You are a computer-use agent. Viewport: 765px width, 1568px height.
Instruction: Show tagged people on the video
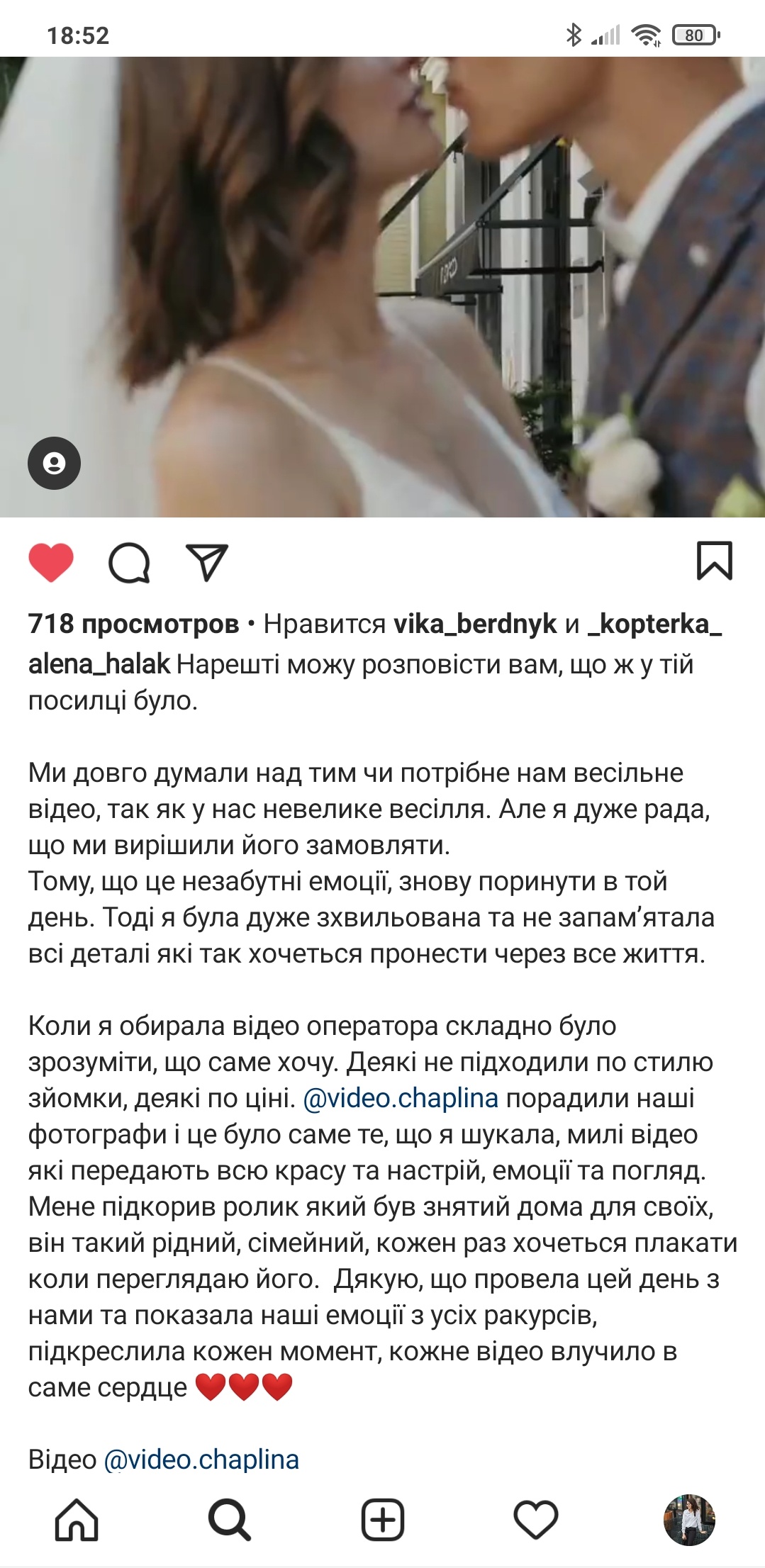54,464
